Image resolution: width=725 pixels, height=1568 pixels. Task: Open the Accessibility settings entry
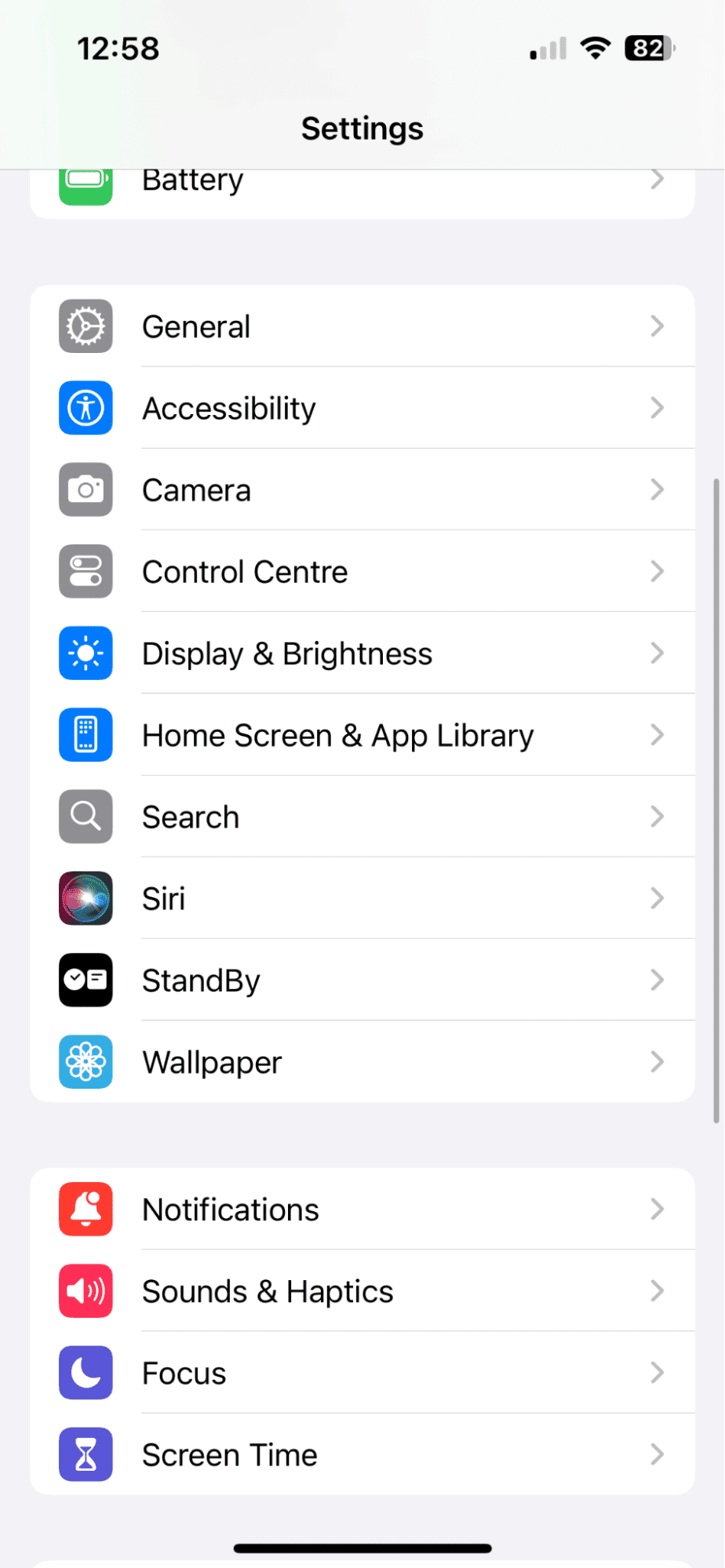[362, 408]
